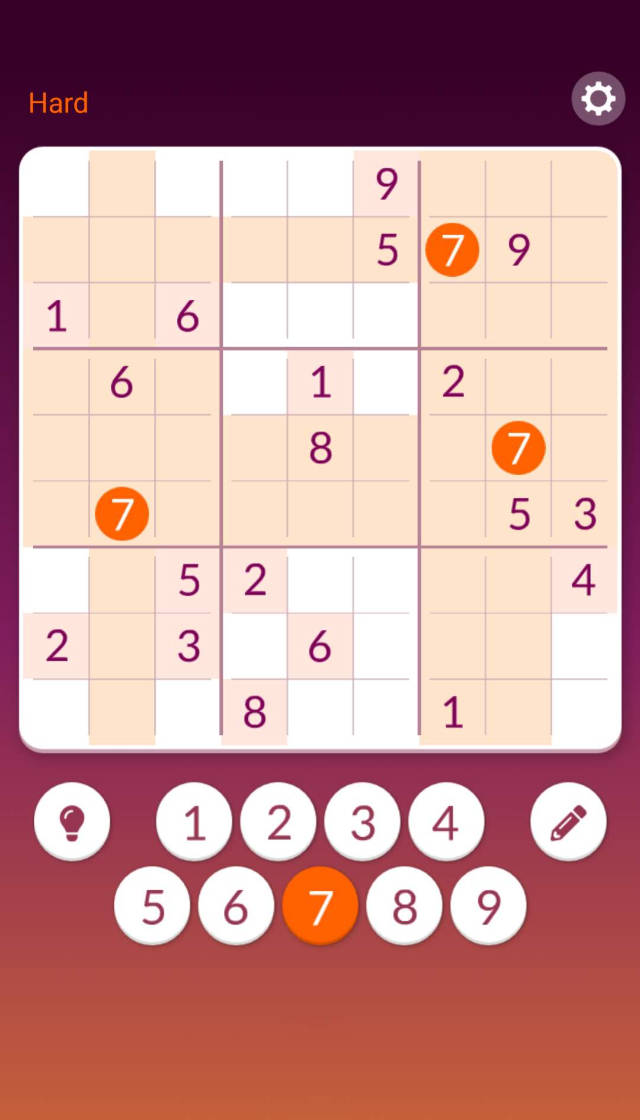Tap the highlighted 7 on the keypad
This screenshot has height=1120, width=640.
(320, 906)
